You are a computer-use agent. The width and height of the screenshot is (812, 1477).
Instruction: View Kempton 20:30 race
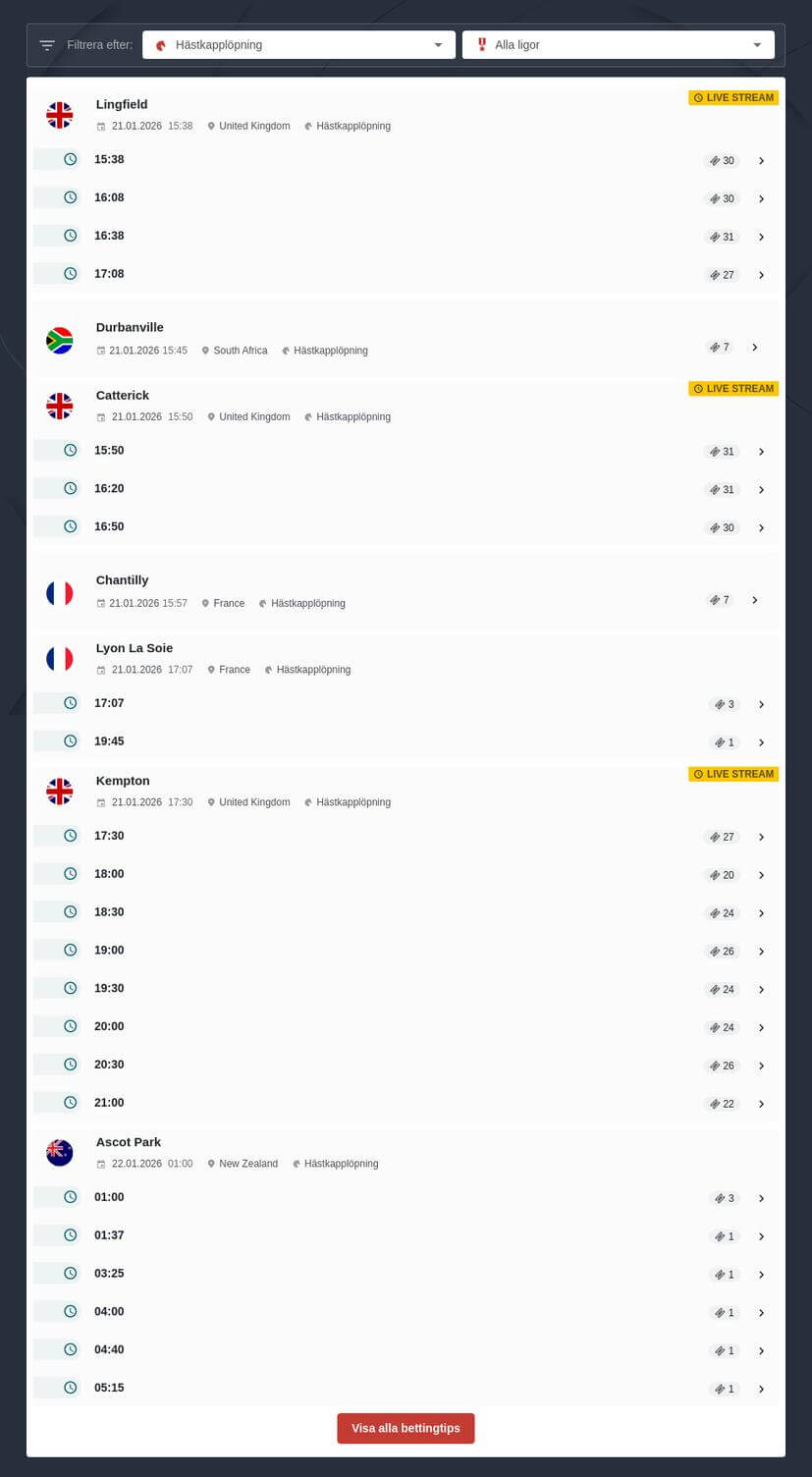[109, 1066]
